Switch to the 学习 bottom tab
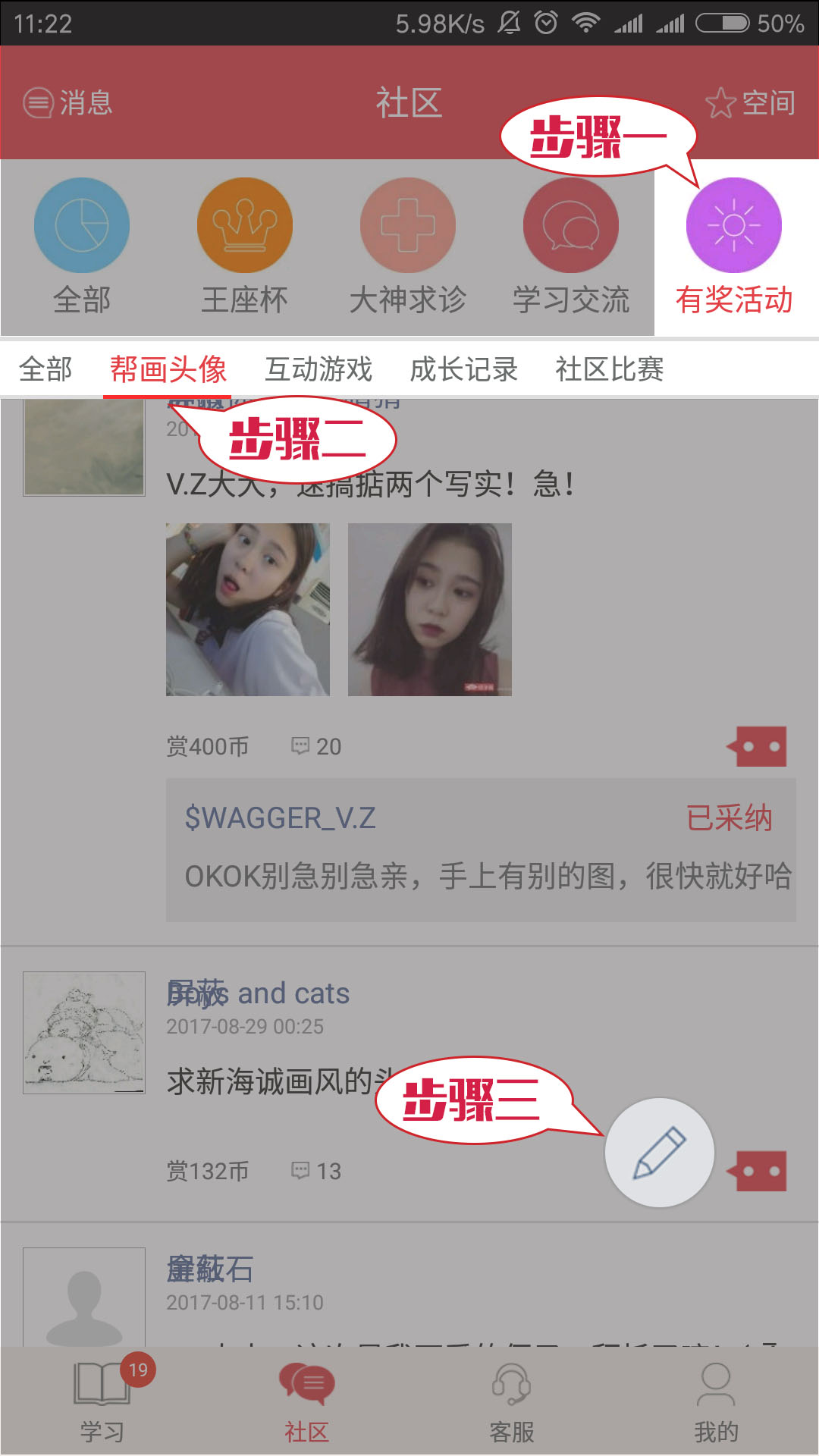 tap(102, 1401)
